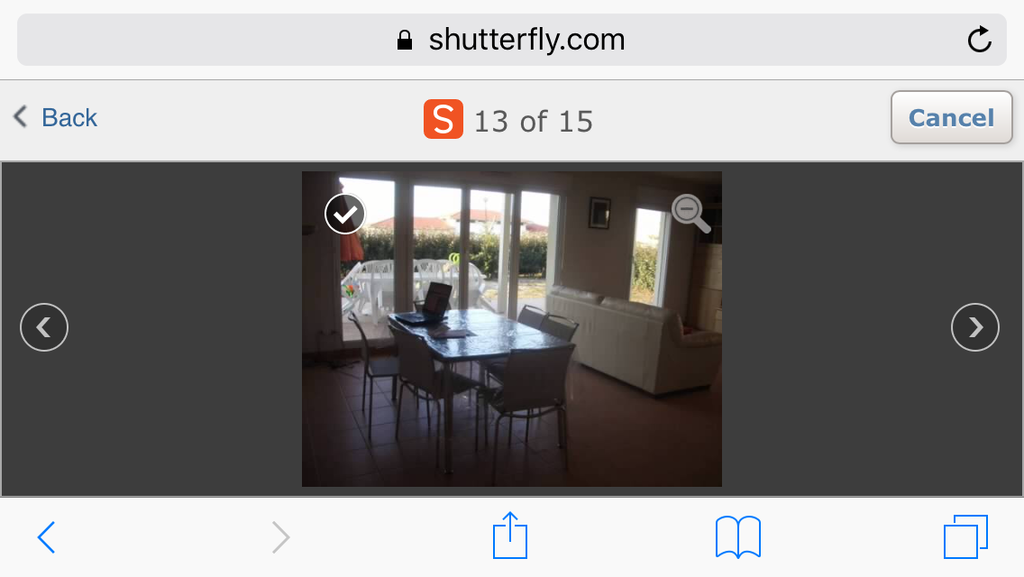Reload the shutterfly.com page
Screen dimensions: 1024x577
[979, 40]
